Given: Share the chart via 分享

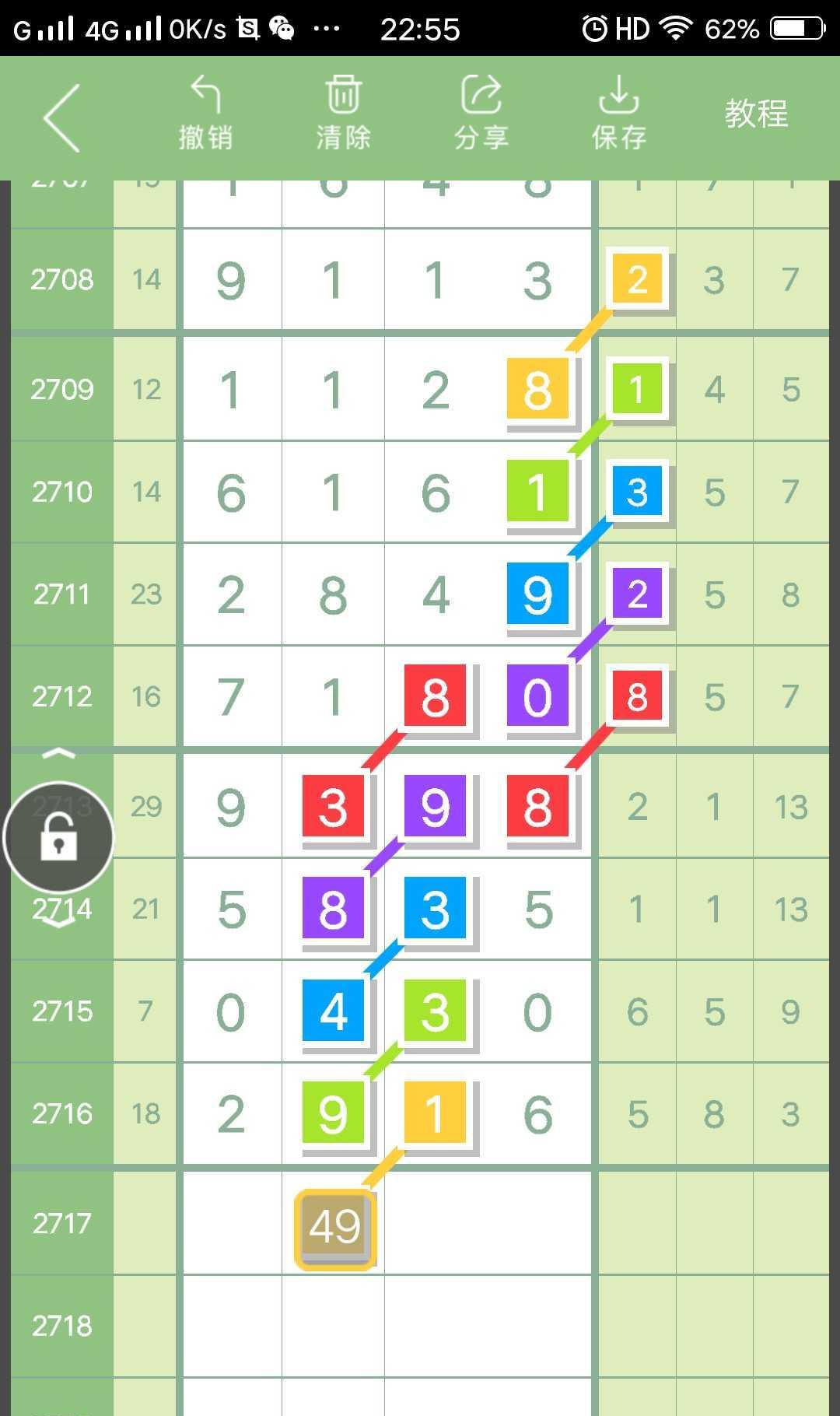Looking at the screenshot, I should [481, 114].
